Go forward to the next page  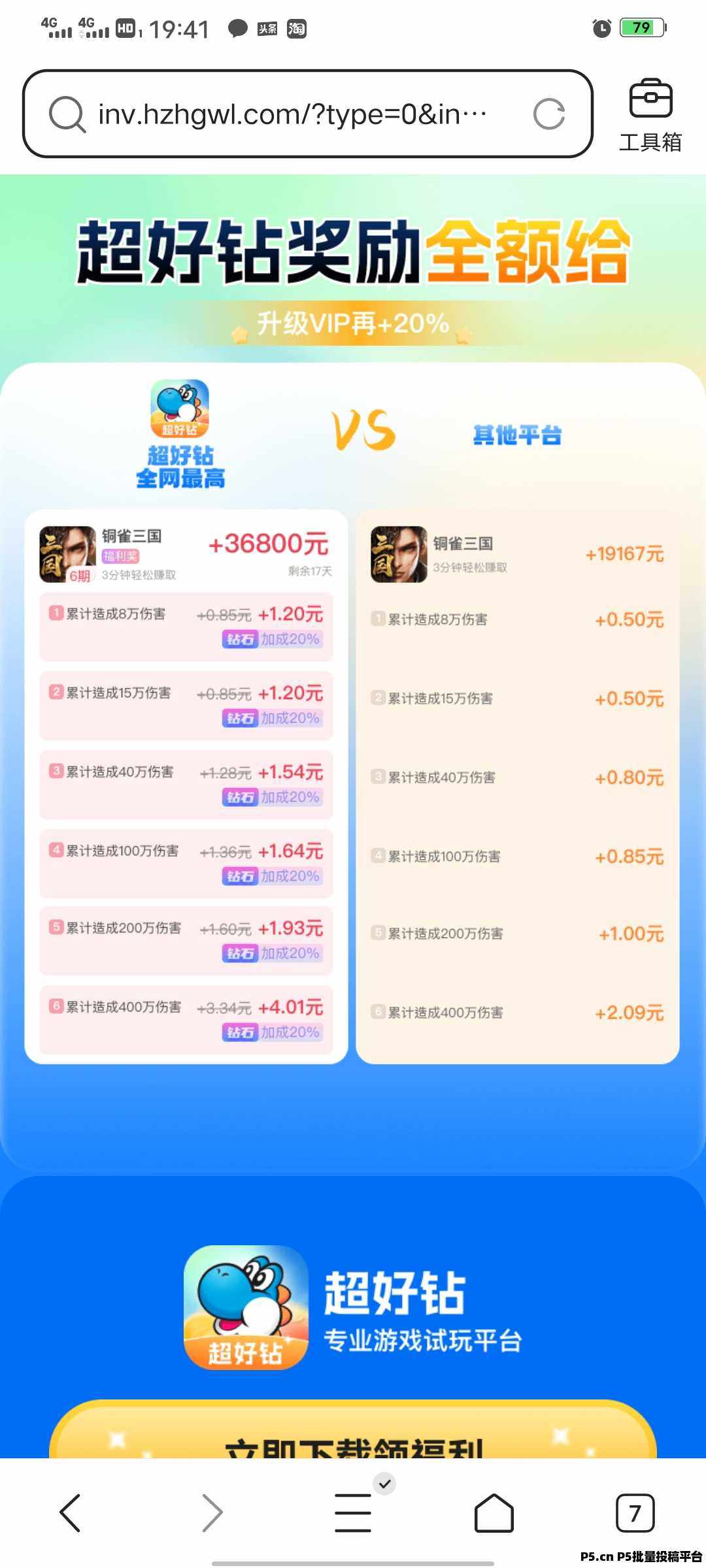point(212,1512)
